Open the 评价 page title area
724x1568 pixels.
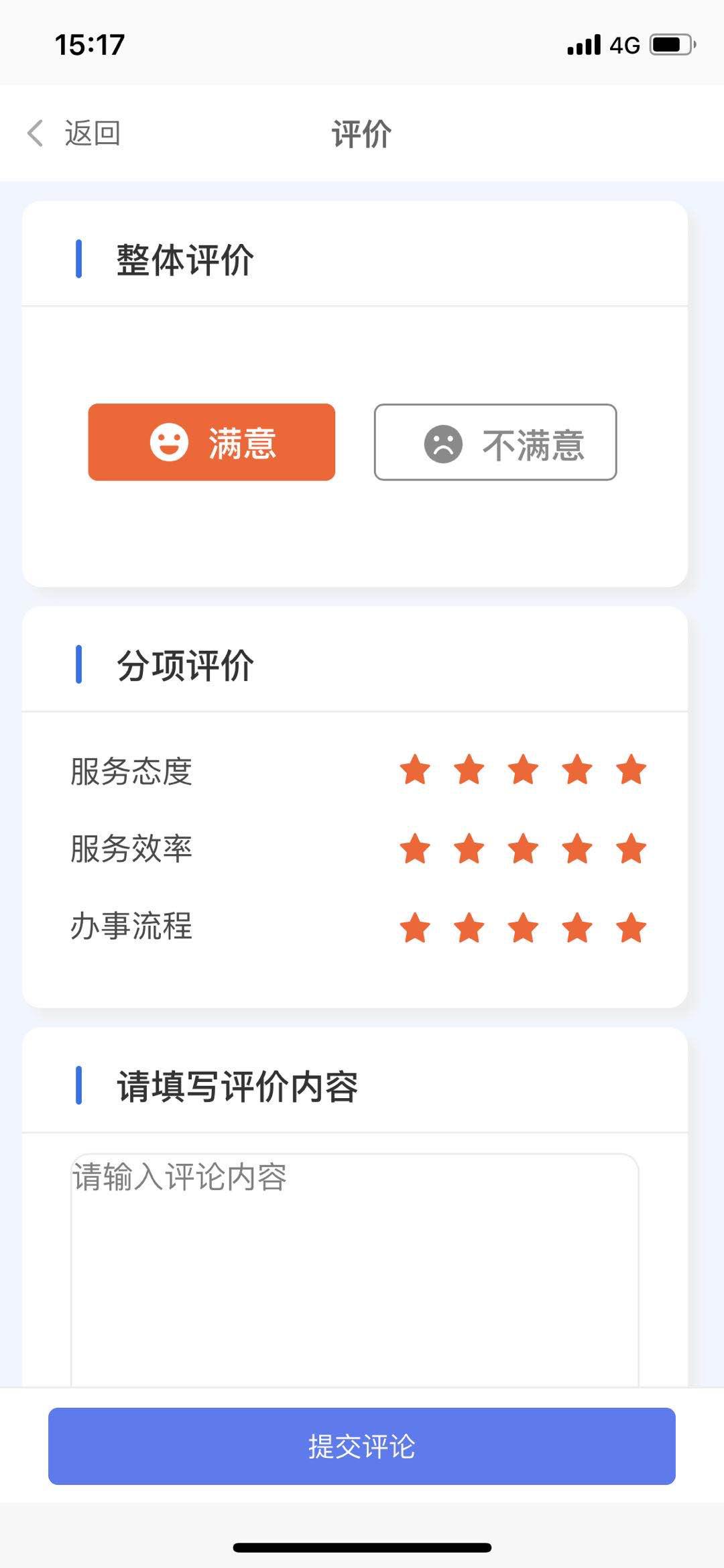360,133
